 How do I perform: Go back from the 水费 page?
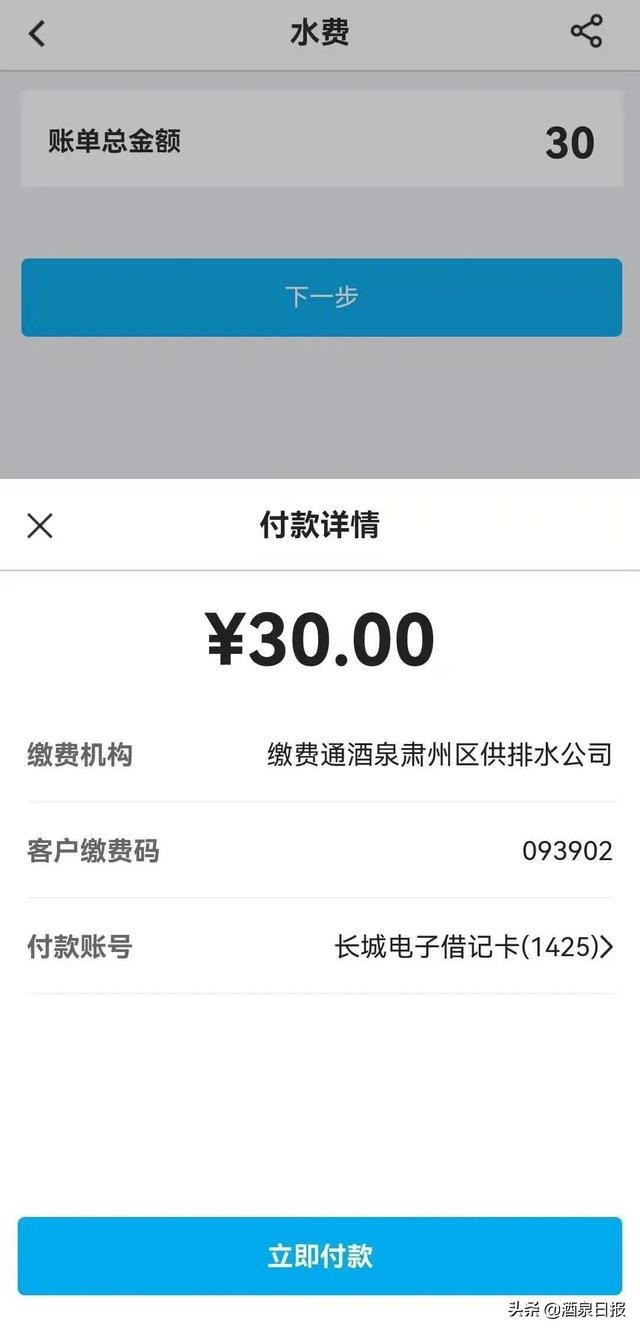(37, 33)
